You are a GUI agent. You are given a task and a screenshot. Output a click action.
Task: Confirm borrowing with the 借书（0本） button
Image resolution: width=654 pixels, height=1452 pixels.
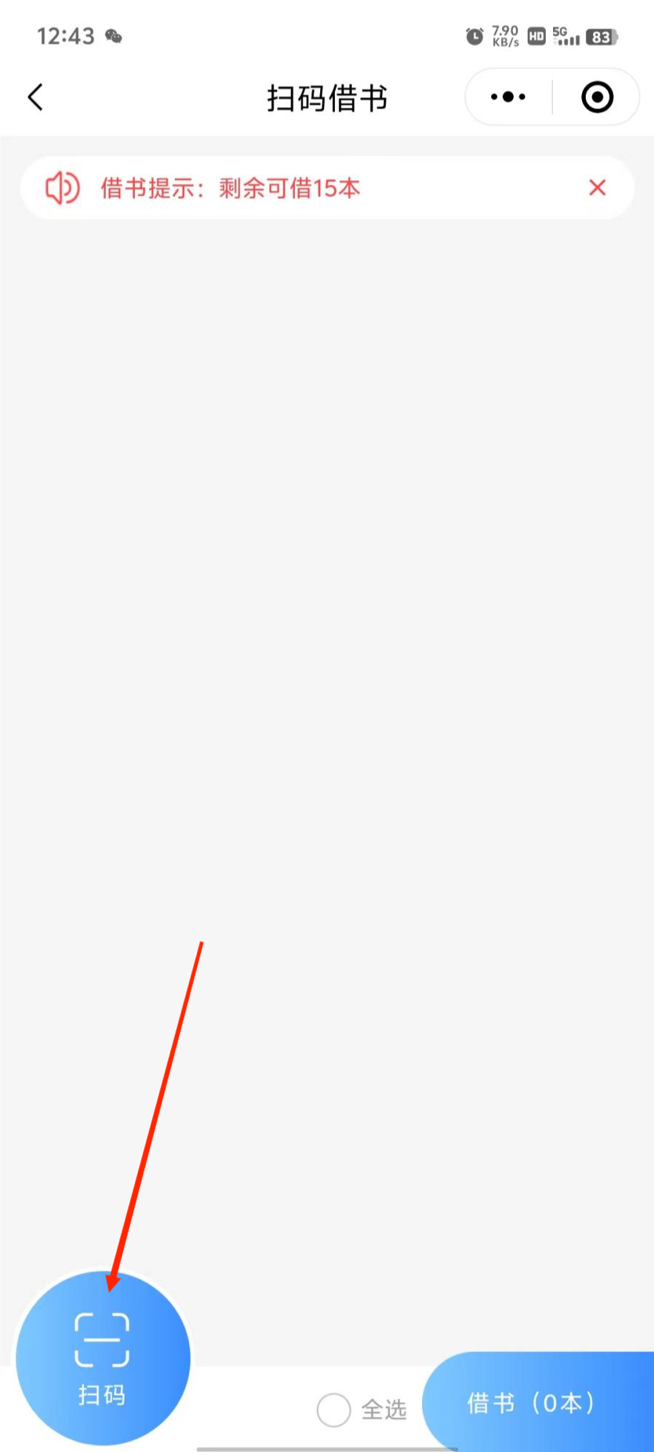point(535,1403)
